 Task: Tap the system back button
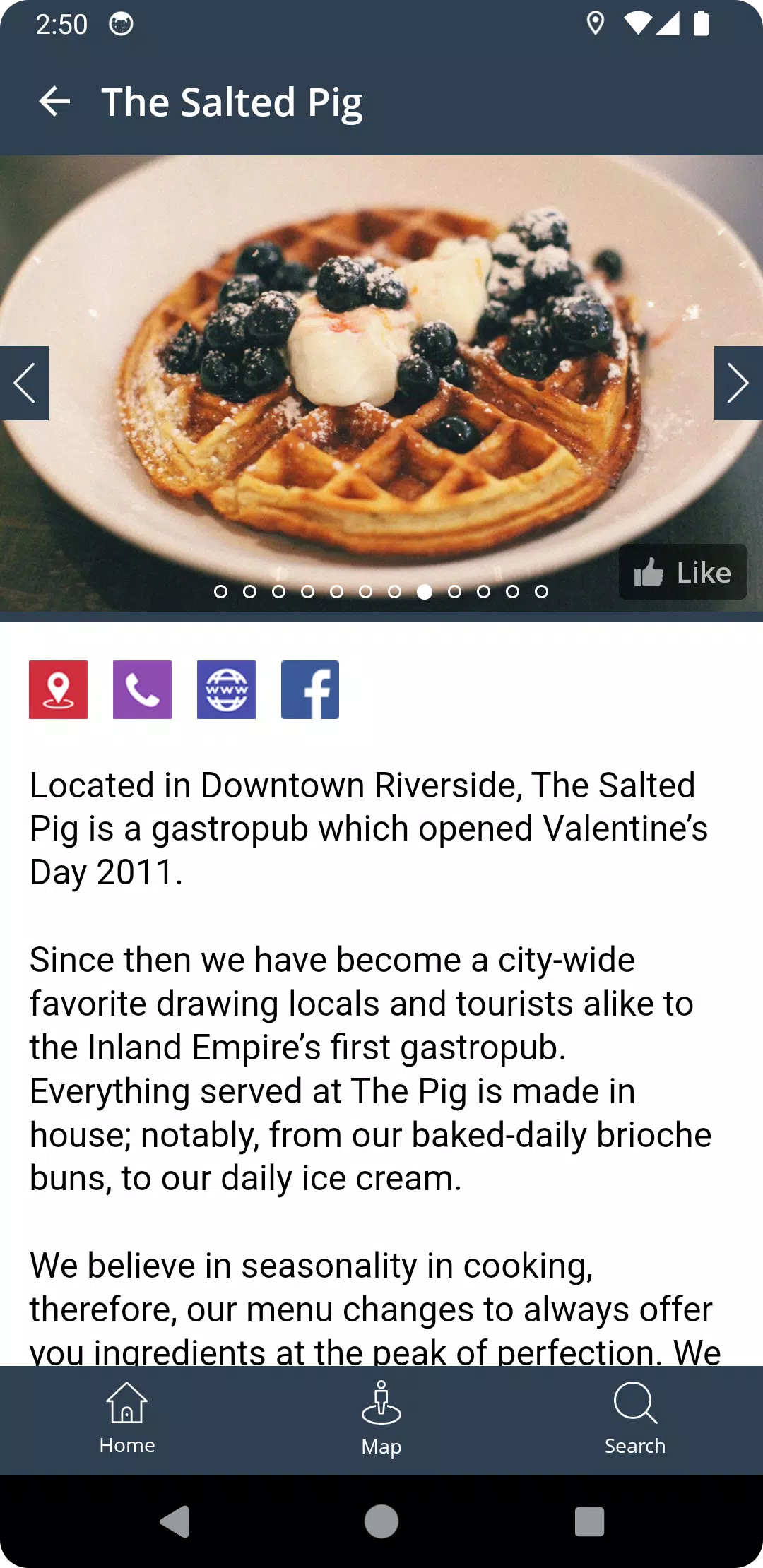[x=175, y=1521]
